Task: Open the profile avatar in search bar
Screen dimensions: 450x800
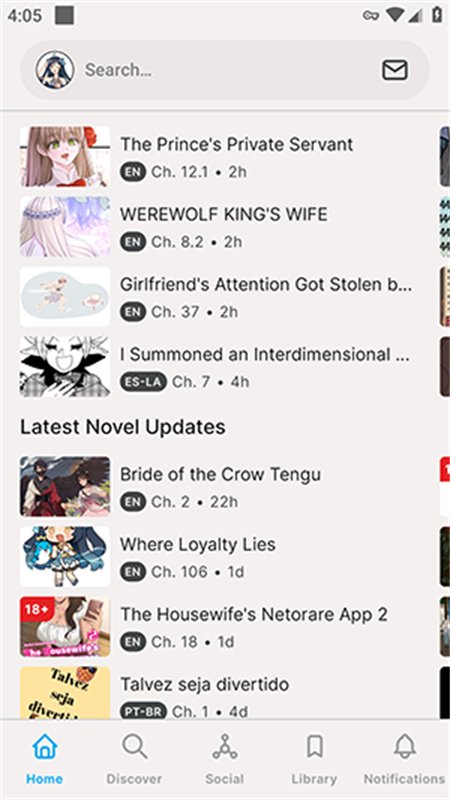Action: [x=55, y=70]
